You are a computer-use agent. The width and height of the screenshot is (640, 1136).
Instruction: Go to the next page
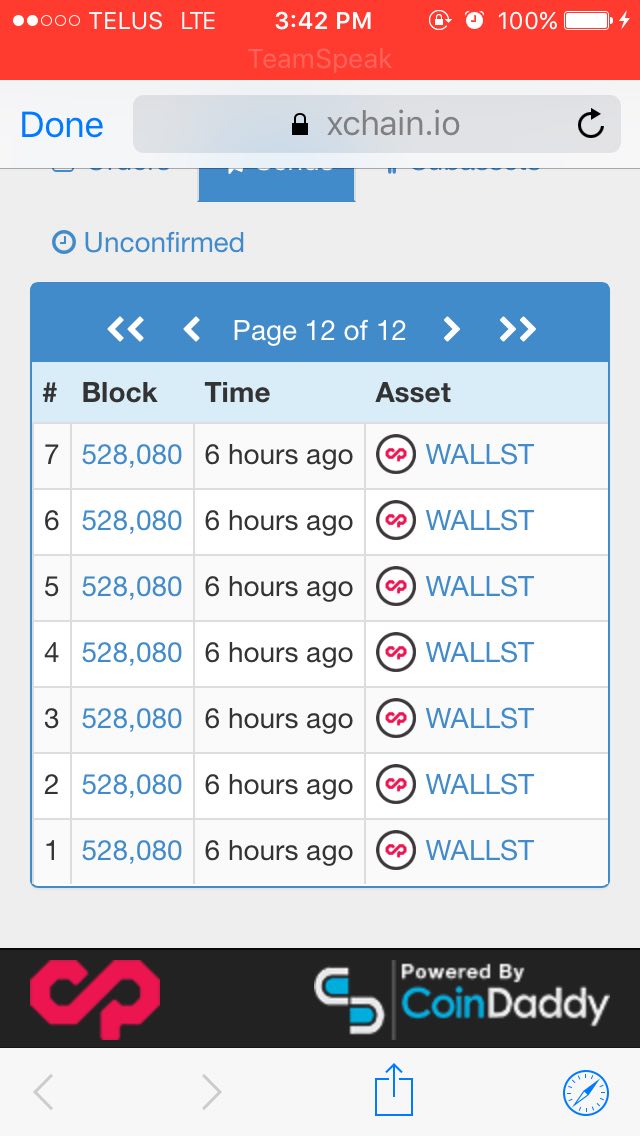pyautogui.click(x=451, y=330)
